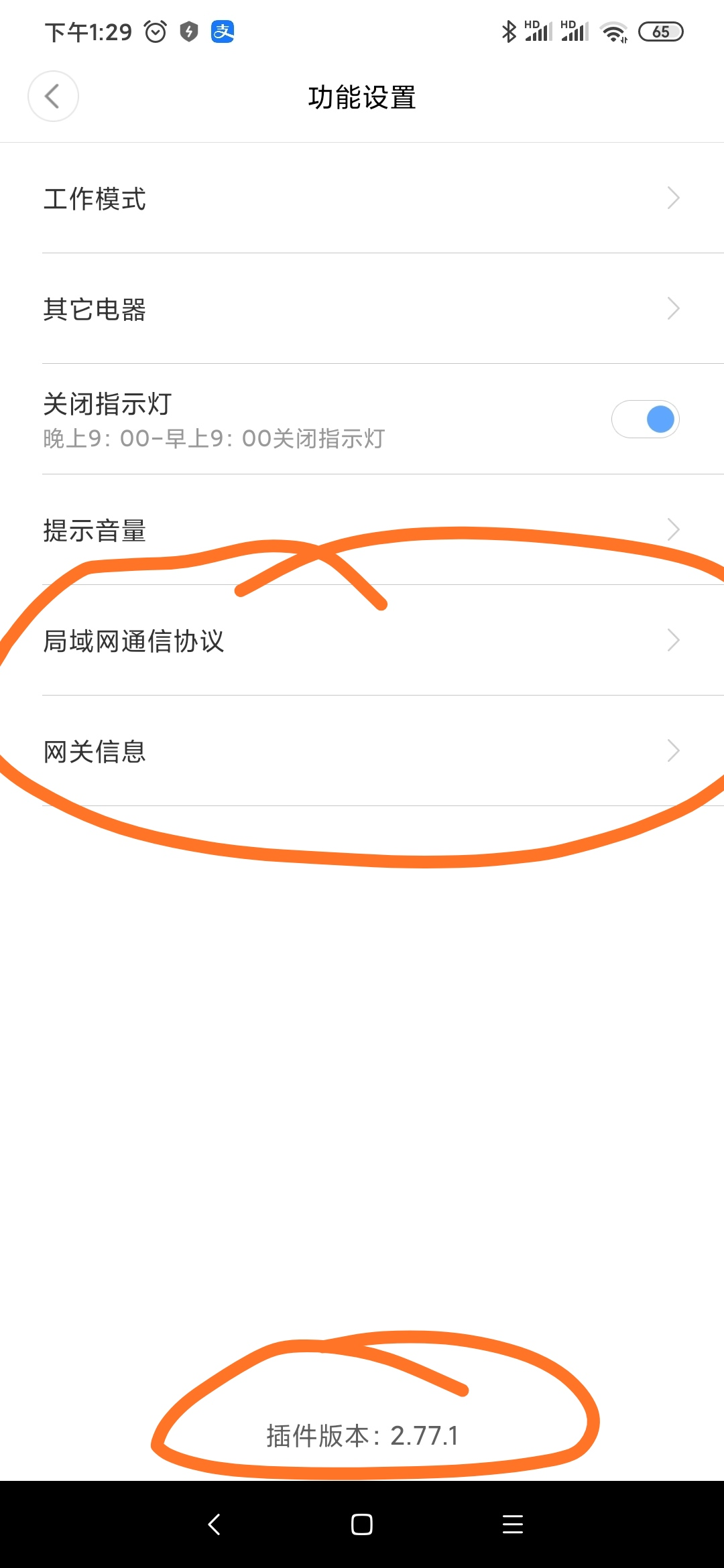
Task: Open 其它电器 row
Action: click(362, 309)
